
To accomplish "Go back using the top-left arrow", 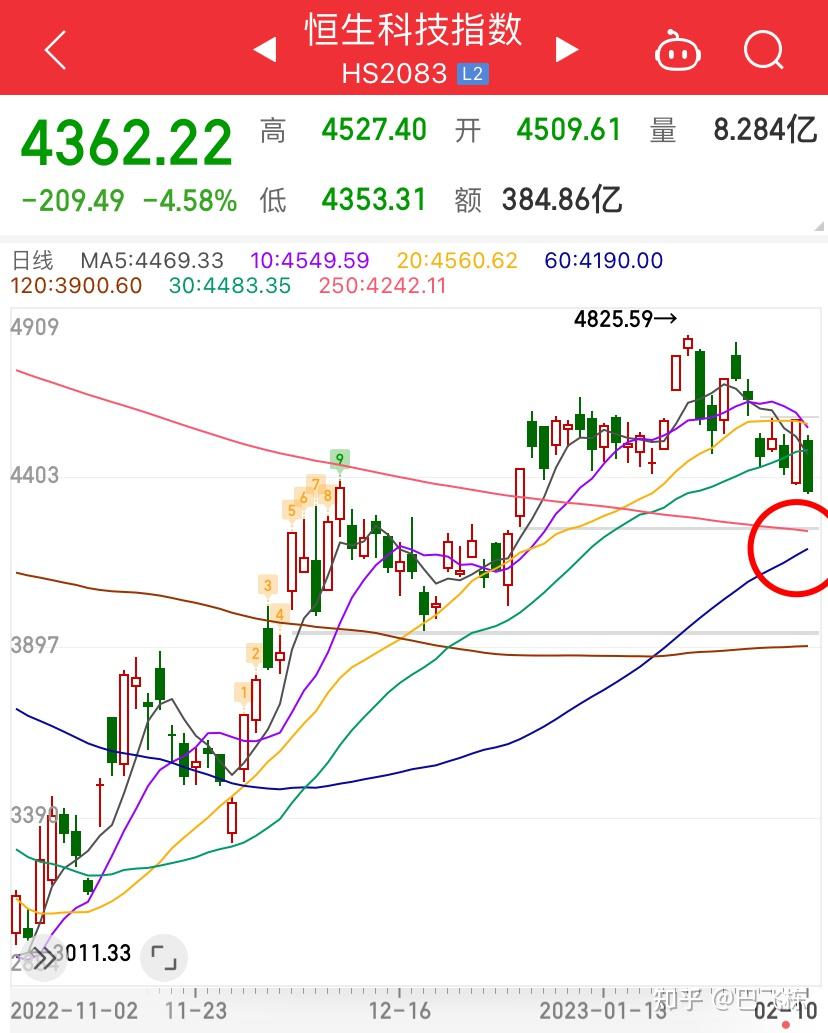I will pos(55,49).
